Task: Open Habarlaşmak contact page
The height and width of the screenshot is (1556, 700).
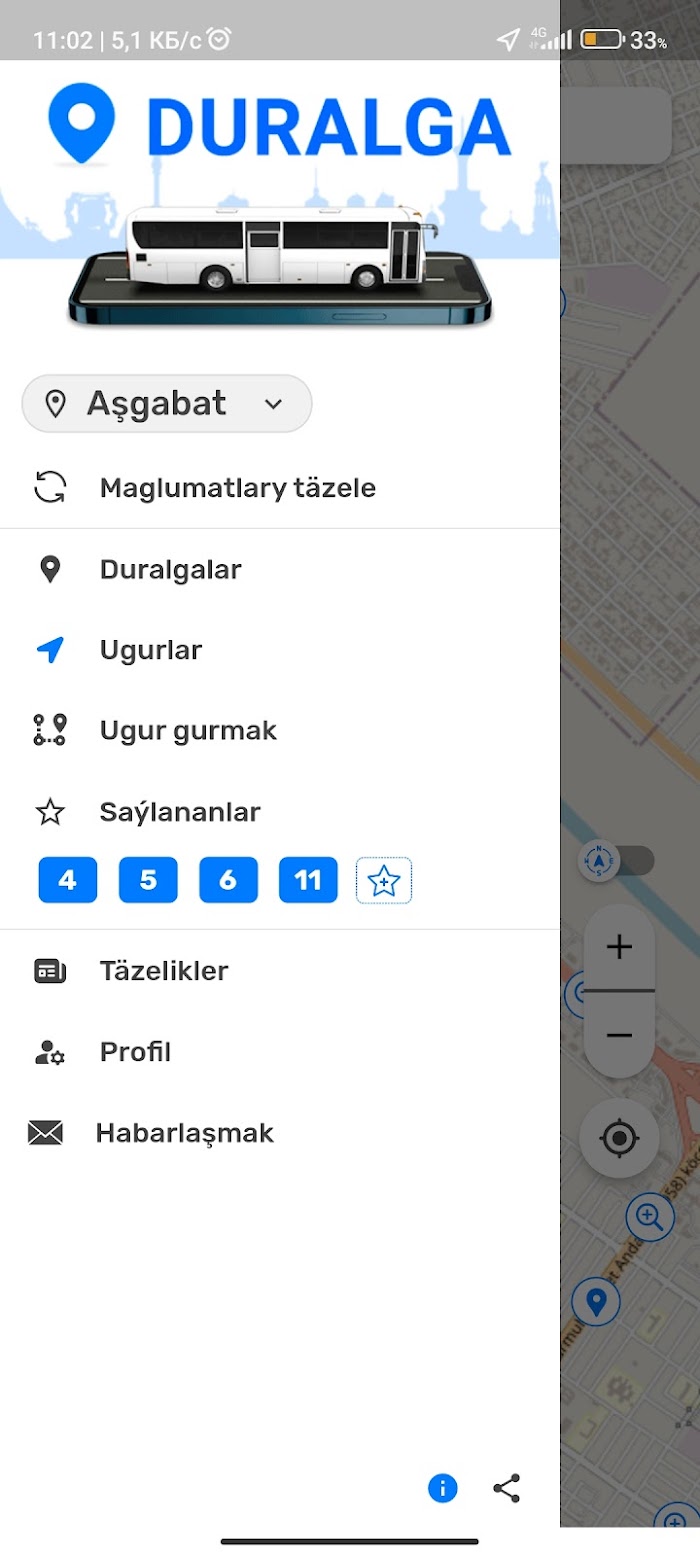Action: click(x=280, y=1133)
